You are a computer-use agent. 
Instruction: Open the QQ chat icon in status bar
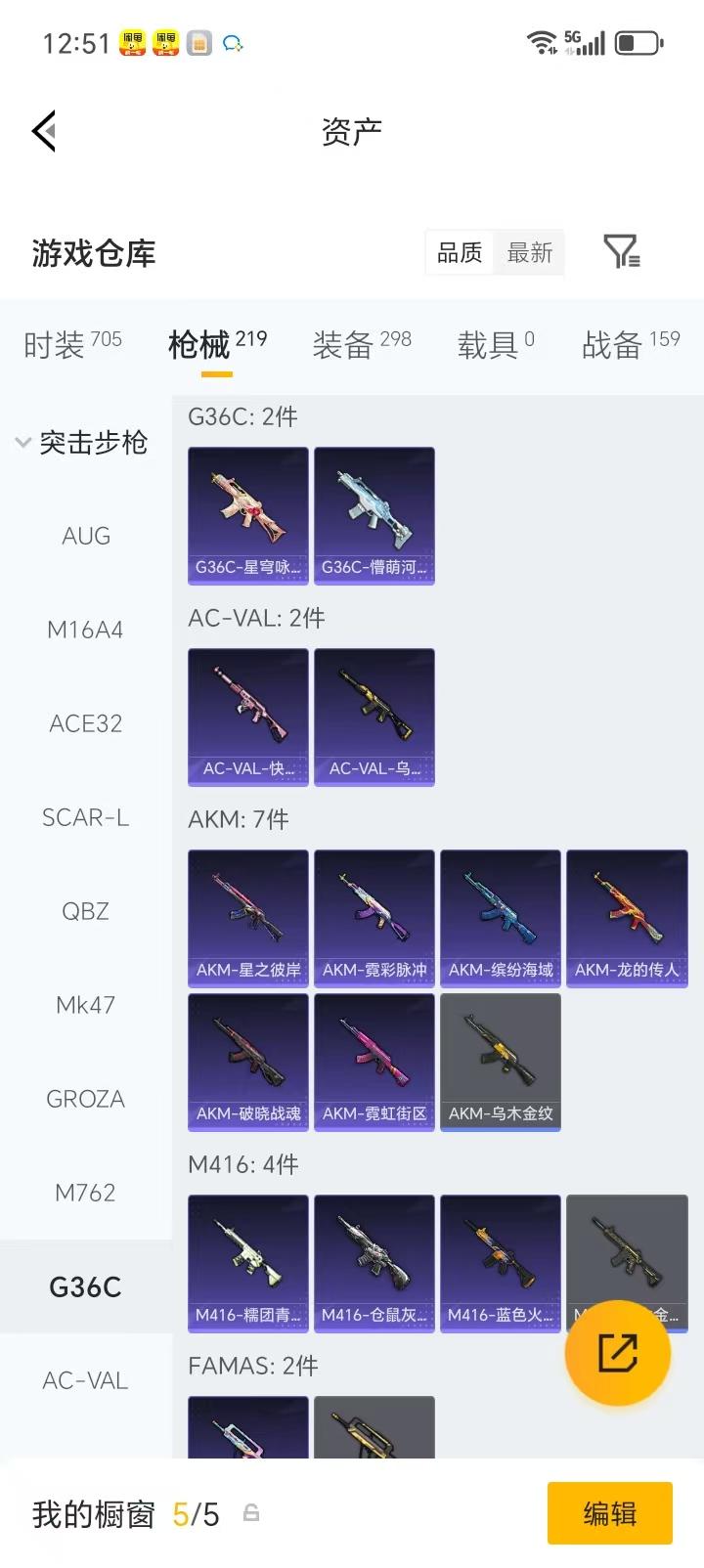(232, 43)
